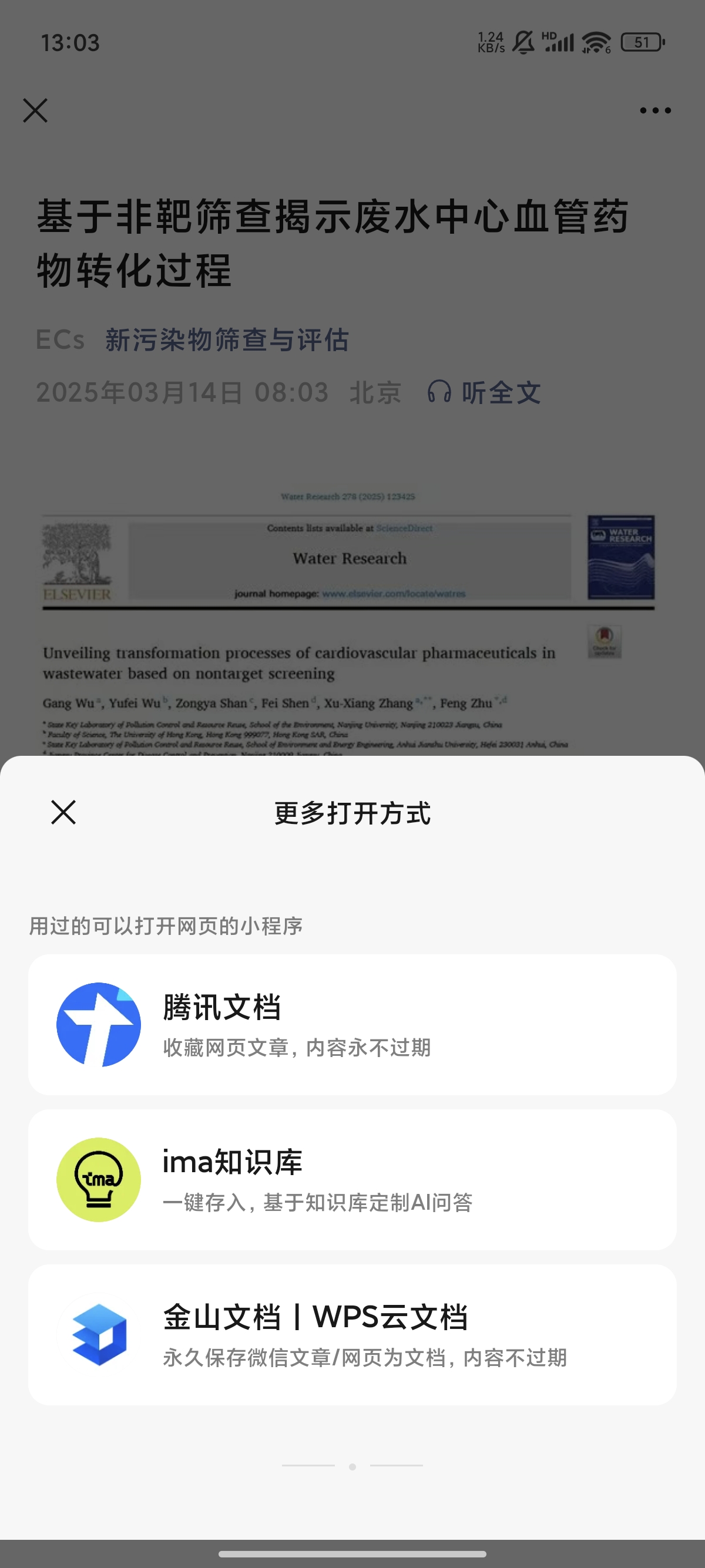This screenshot has height=1568, width=705.
Task: Close the article with the top-left X
Action: click(x=35, y=110)
